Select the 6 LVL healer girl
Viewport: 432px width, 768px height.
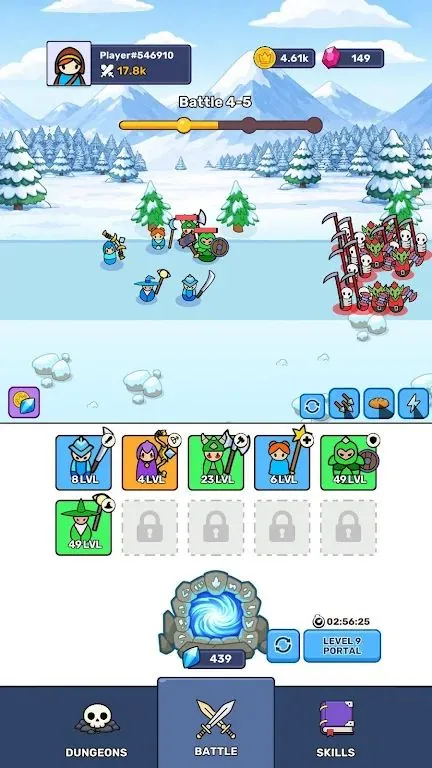(x=282, y=462)
